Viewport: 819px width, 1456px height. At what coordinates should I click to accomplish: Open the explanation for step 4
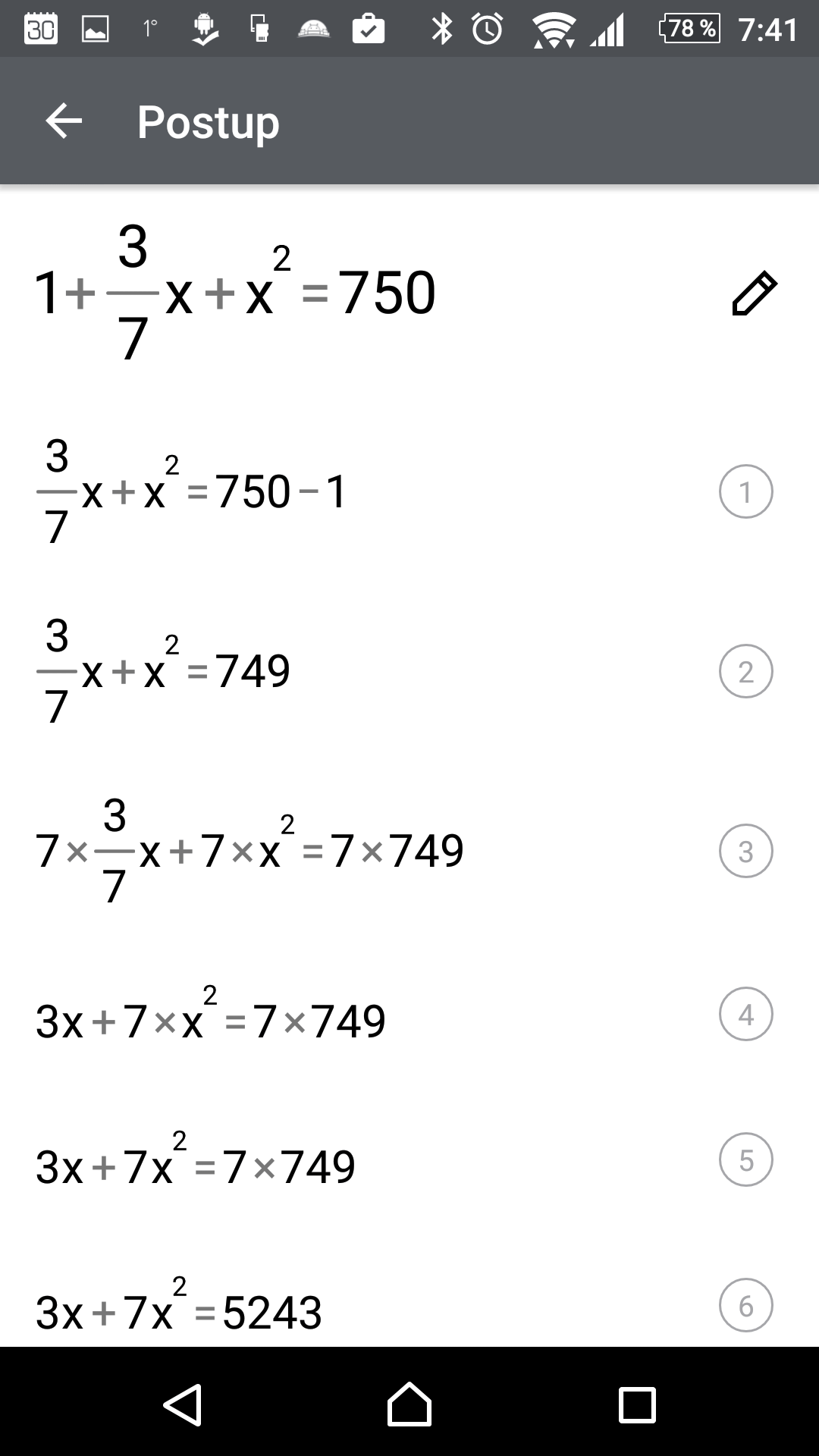coord(746,1014)
